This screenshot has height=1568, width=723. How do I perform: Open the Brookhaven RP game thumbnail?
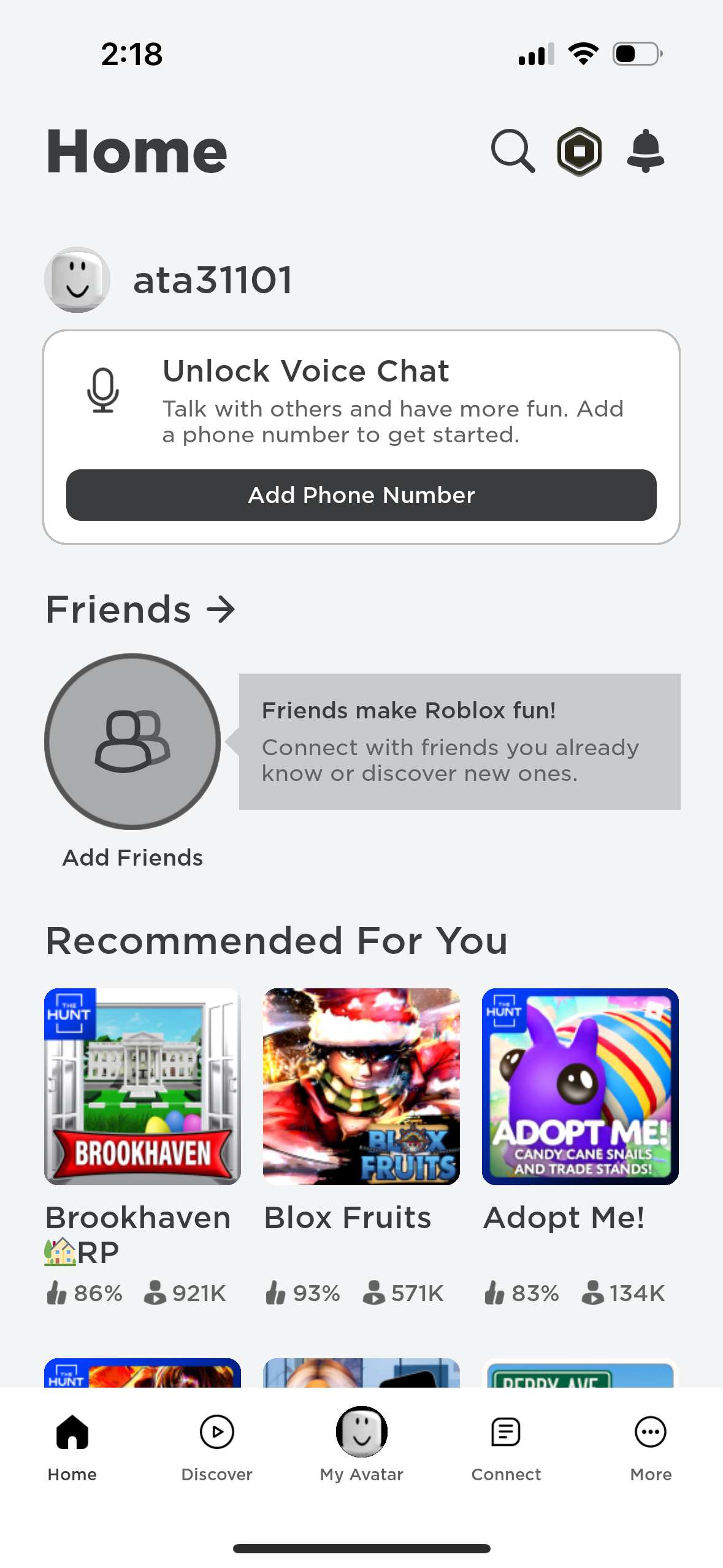tap(142, 1086)
